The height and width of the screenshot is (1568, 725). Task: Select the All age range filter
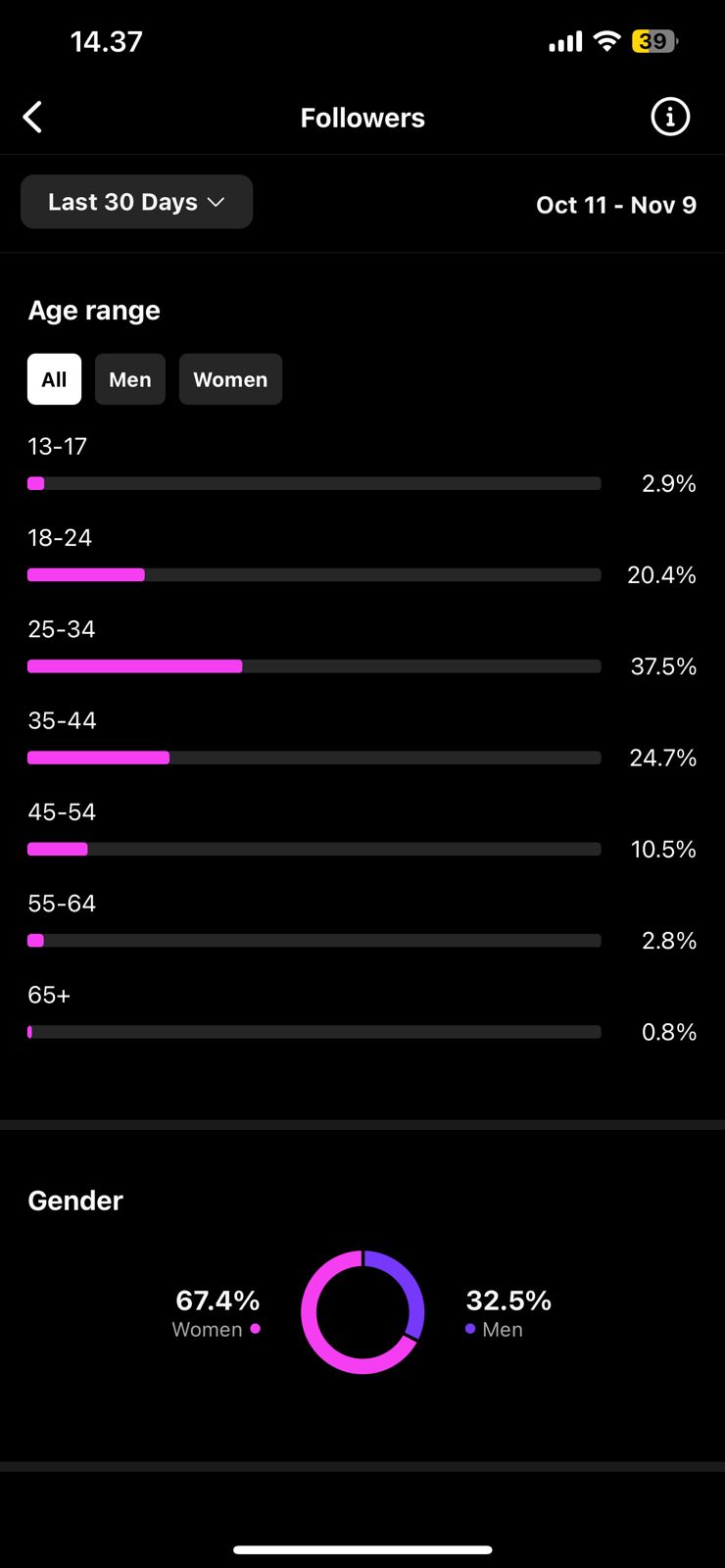point(54,379)
